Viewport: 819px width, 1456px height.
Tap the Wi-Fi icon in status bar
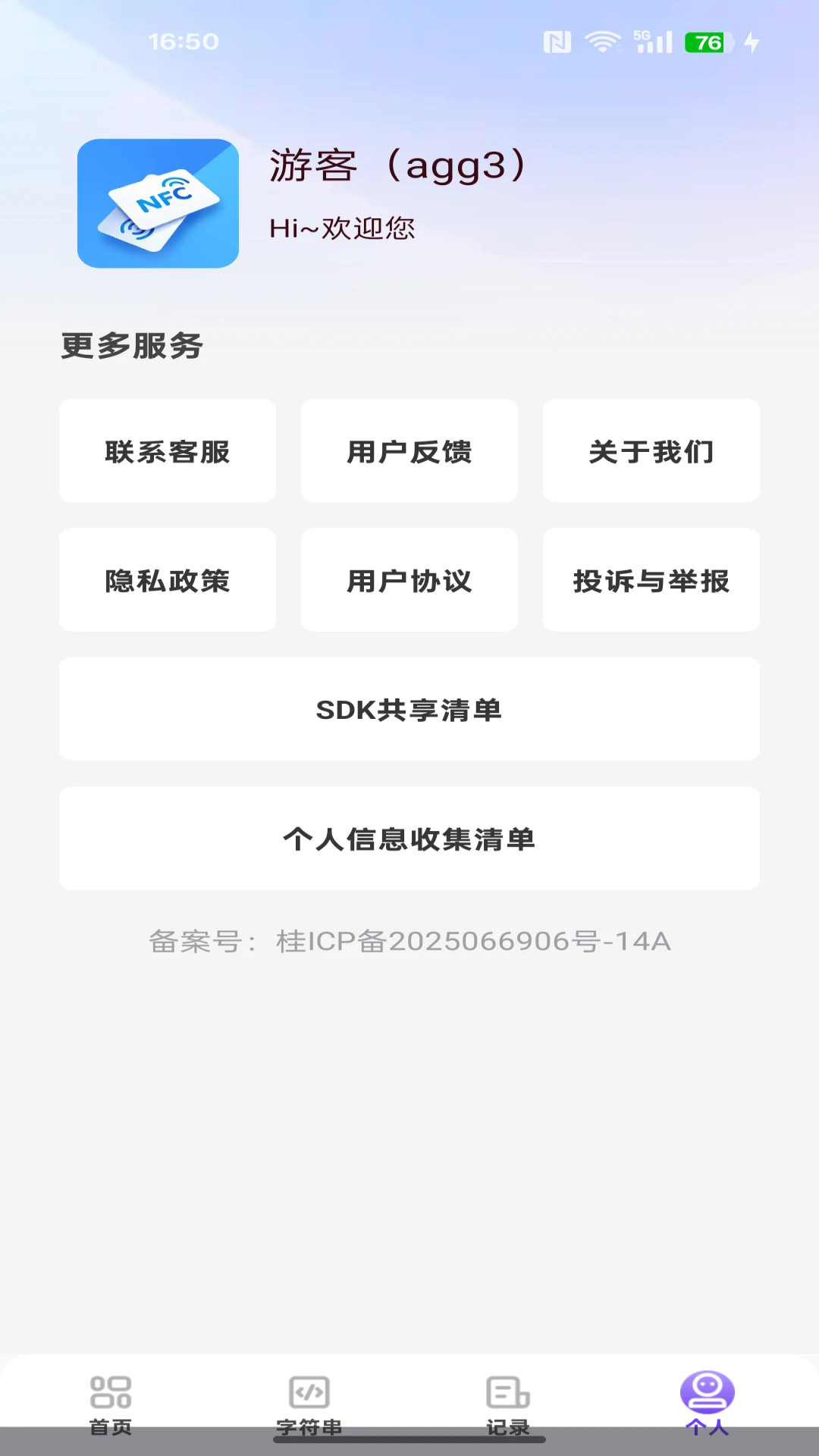point(603,42)
